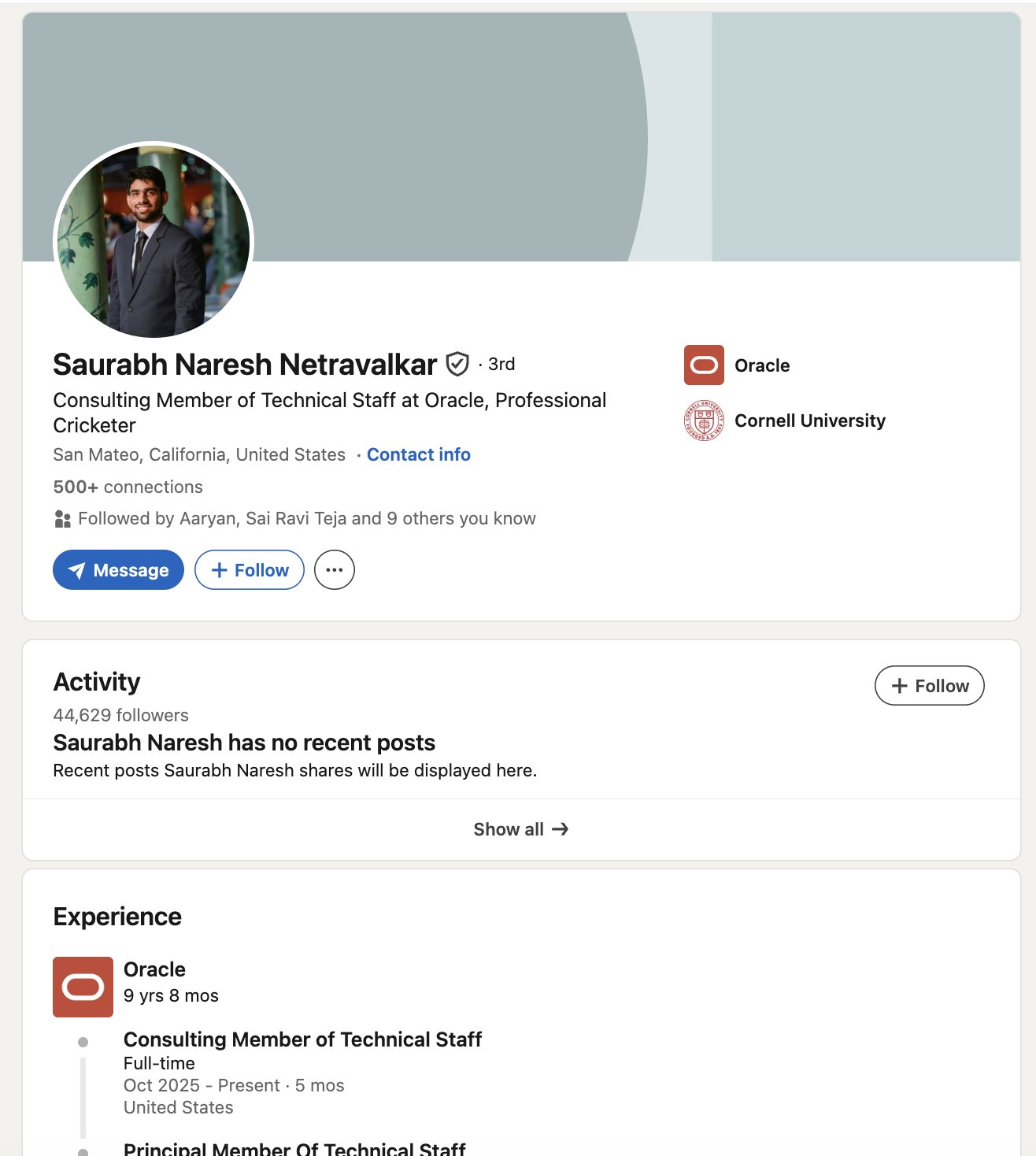
Task: Open the verification badge next to name
Action: 457,364
